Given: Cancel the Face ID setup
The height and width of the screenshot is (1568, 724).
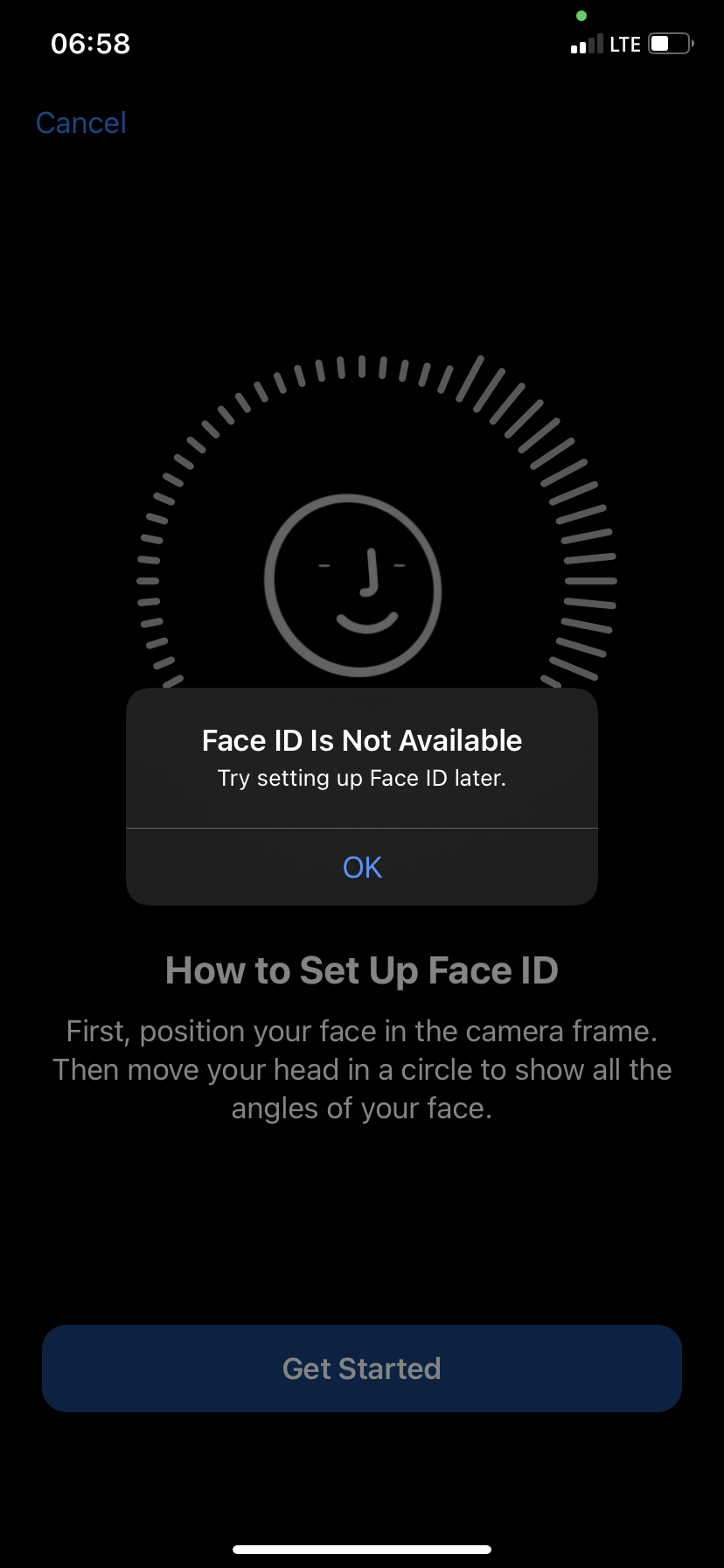Looking at the screenshot, I should coord(81,123).
